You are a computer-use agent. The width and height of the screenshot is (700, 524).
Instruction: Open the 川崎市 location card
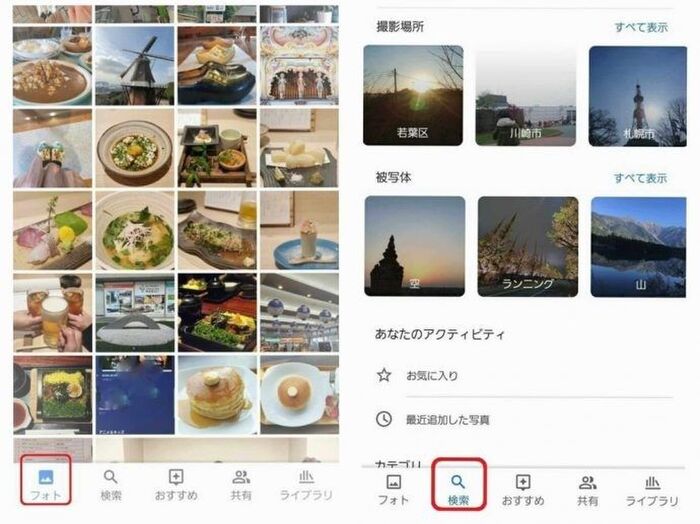click(x=526, y=96)
